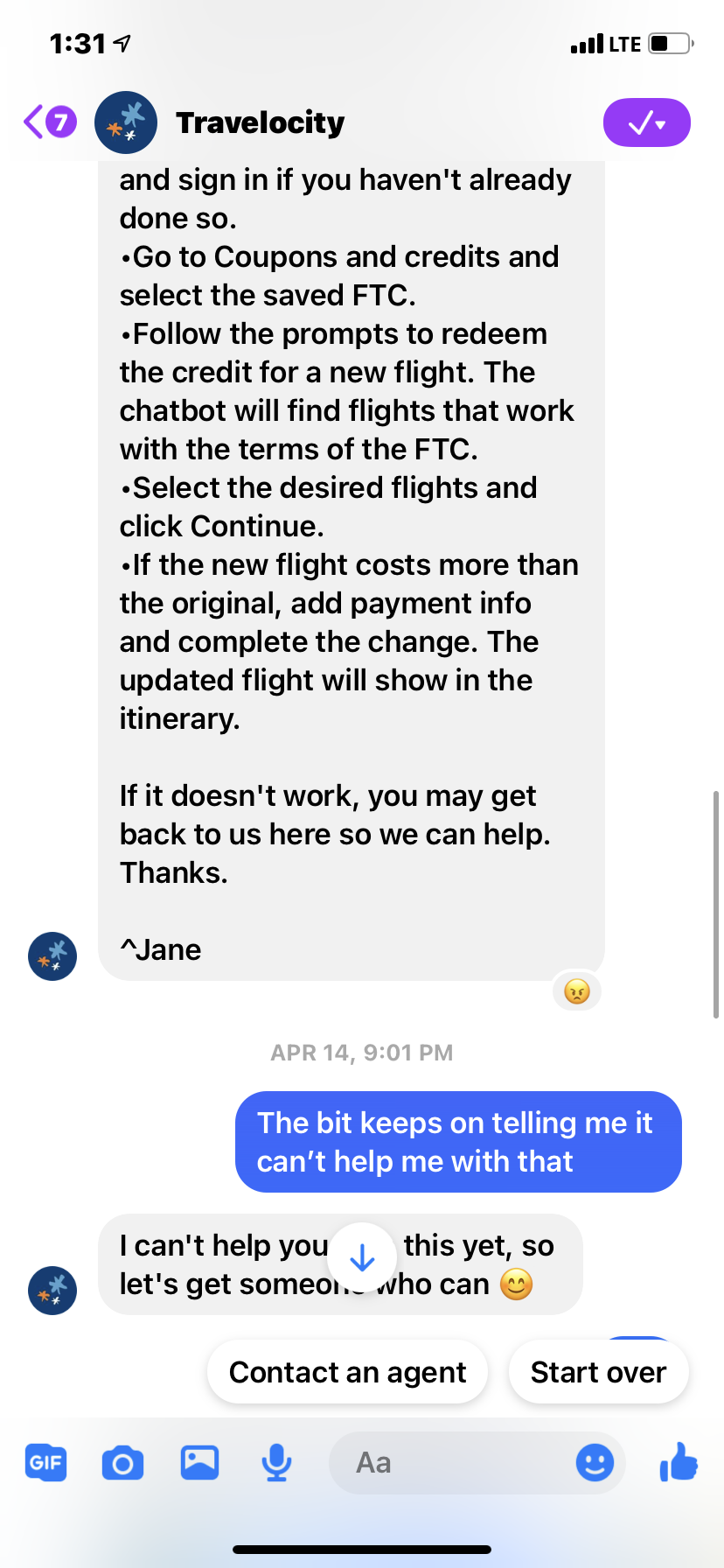
Task: Open the GIF picker
Action: 45,1462
